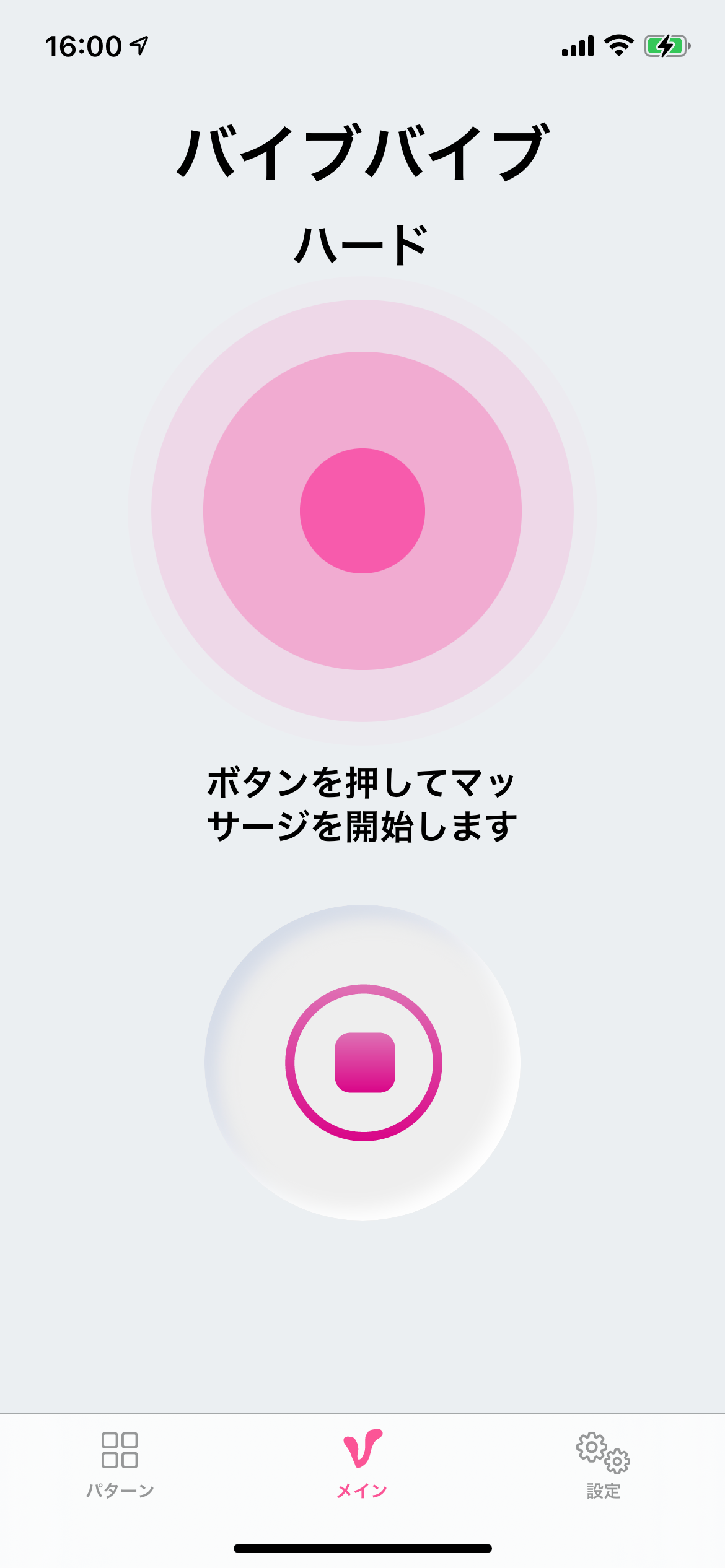Stop the massage with the stop button
The width and height of the screenshot is (725, 1568).
[364, 1062]
